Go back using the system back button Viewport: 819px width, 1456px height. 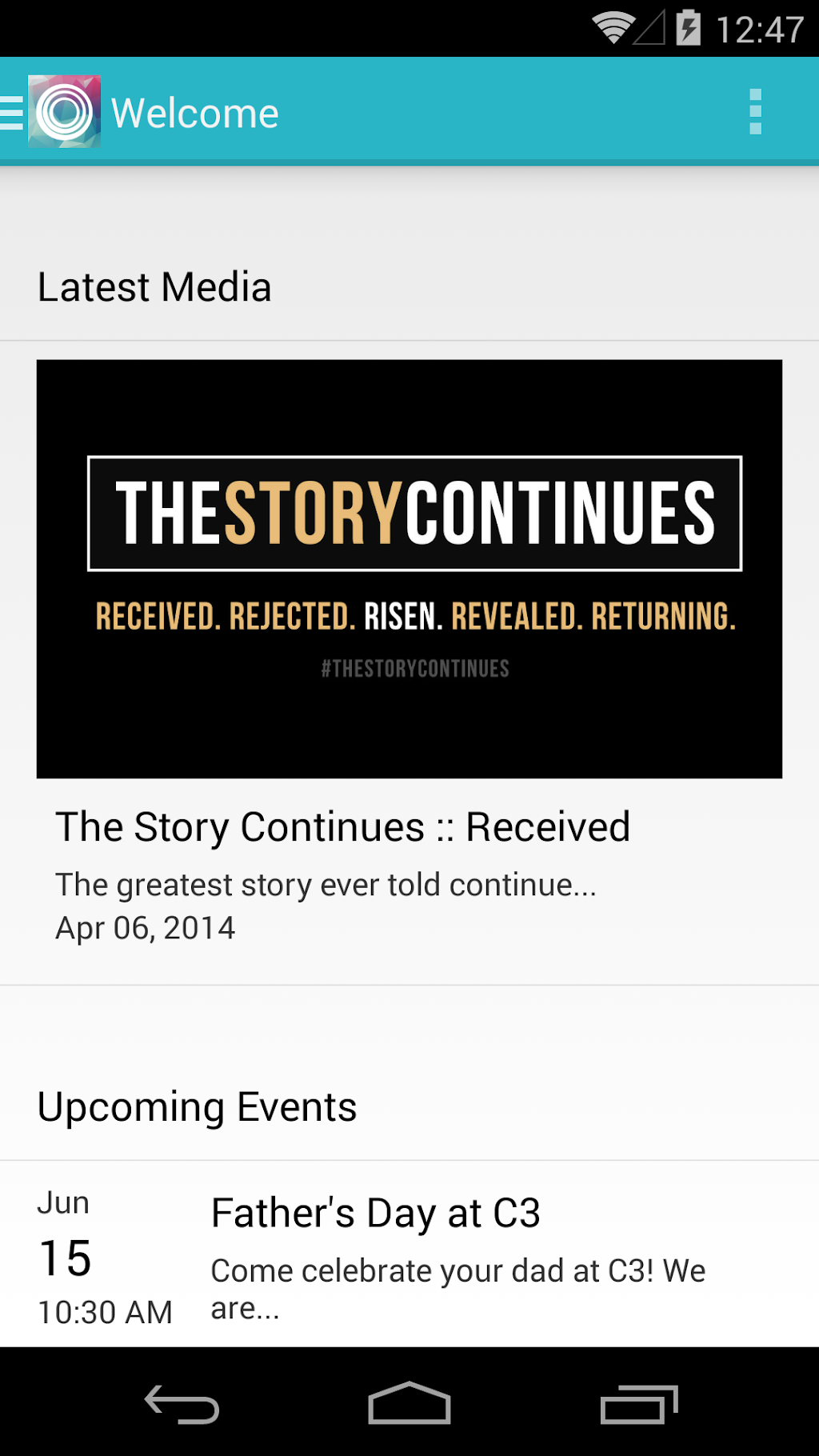[x=182, y=1404]
